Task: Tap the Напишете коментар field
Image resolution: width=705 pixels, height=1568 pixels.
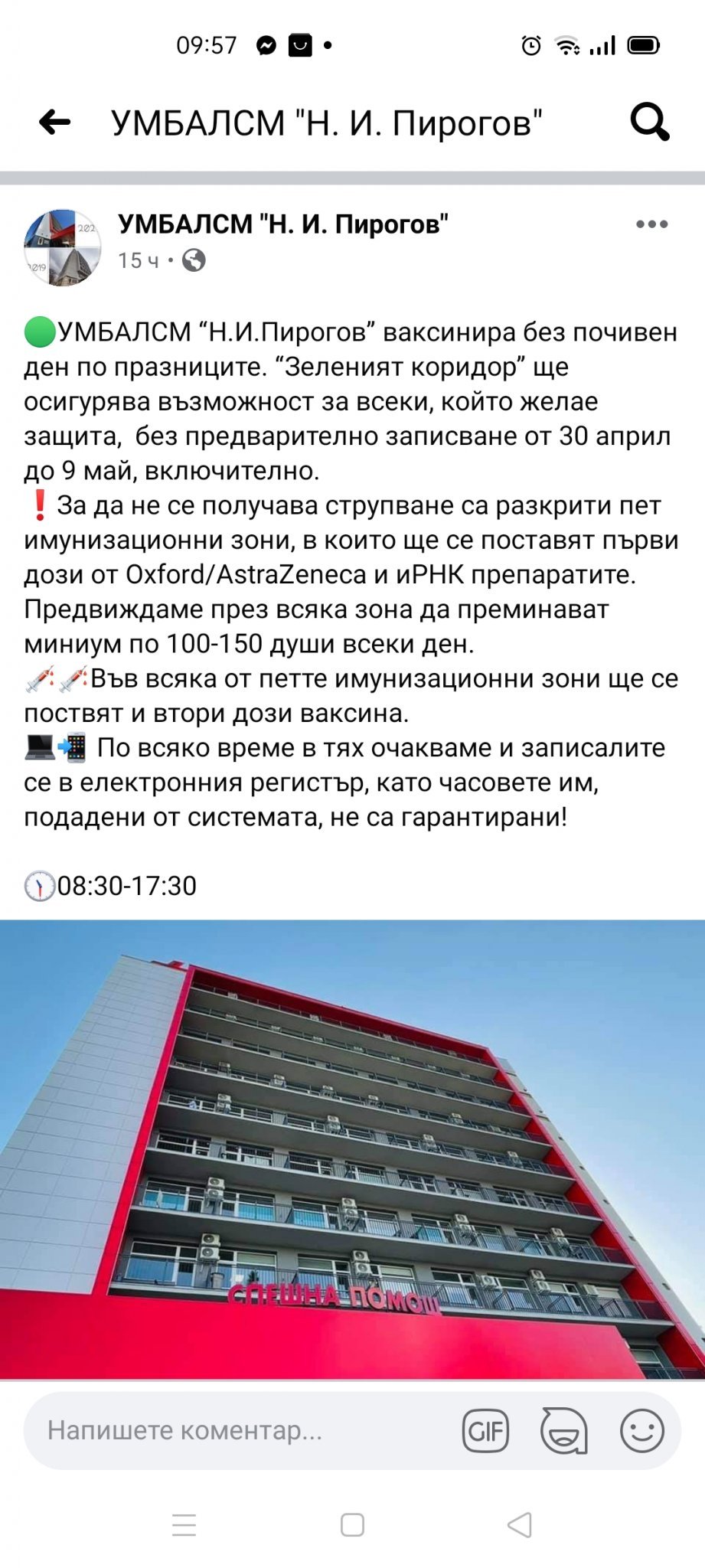Action: pyautogui.click(x=230, y=1430)
